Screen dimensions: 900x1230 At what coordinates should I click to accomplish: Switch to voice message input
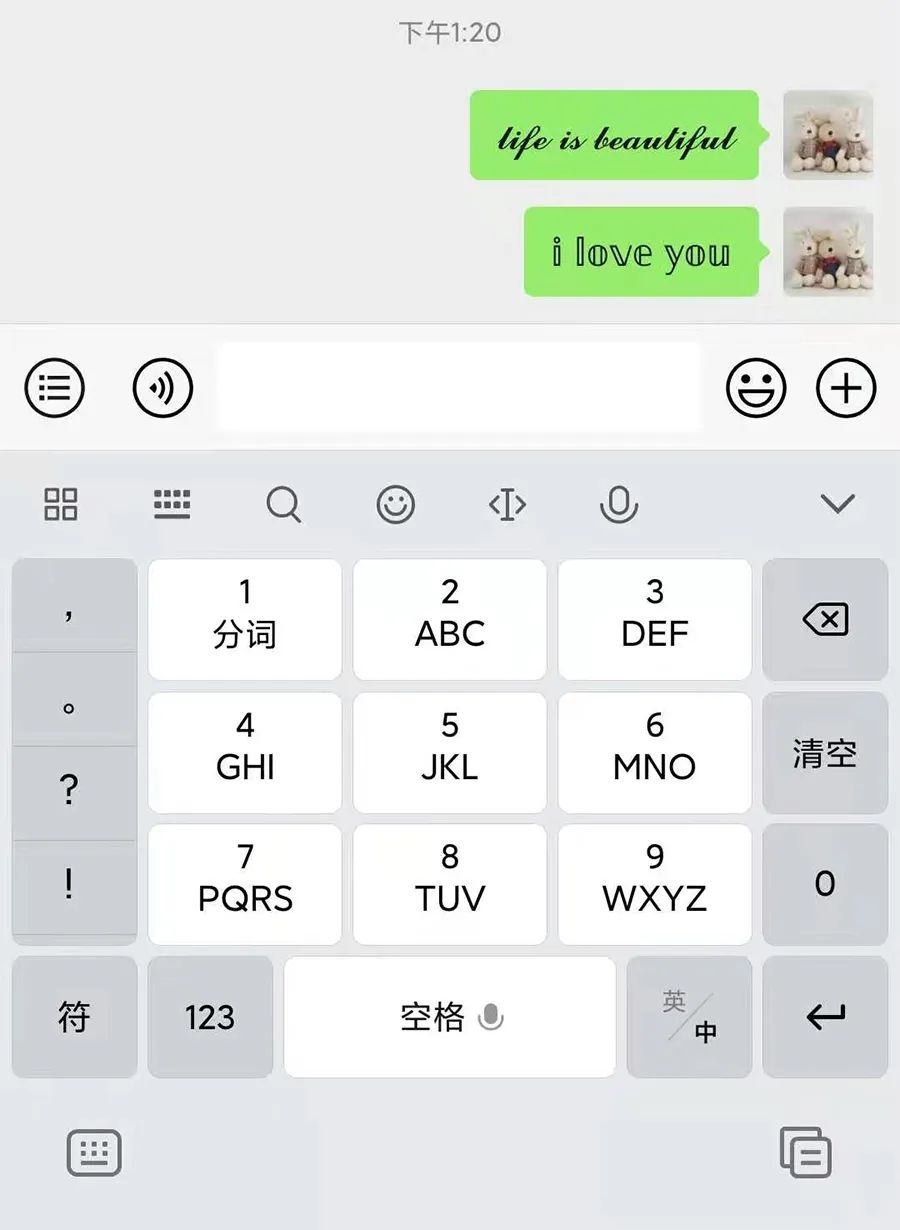point(162,388)
